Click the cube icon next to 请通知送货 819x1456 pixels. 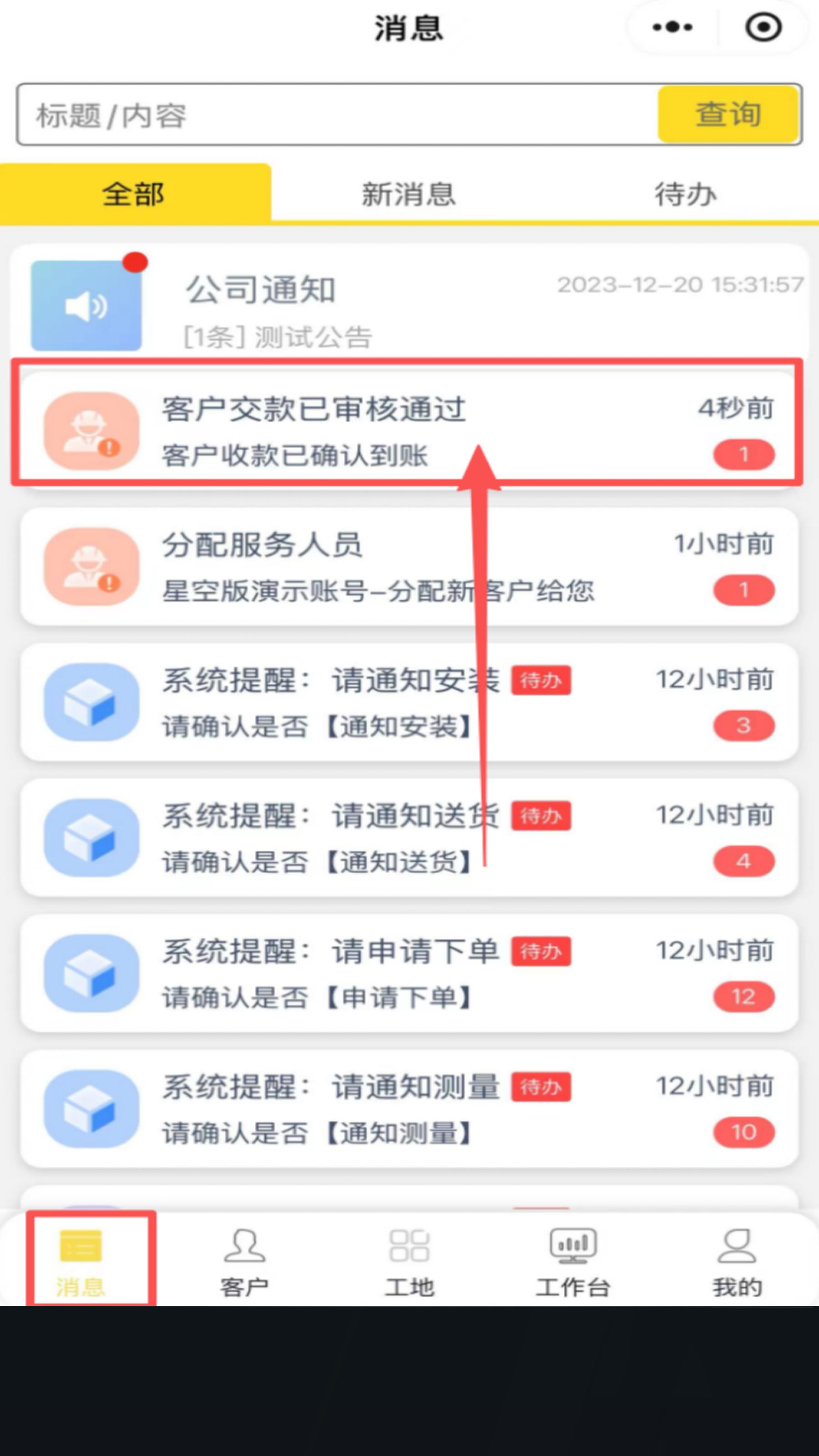[91, 839]
